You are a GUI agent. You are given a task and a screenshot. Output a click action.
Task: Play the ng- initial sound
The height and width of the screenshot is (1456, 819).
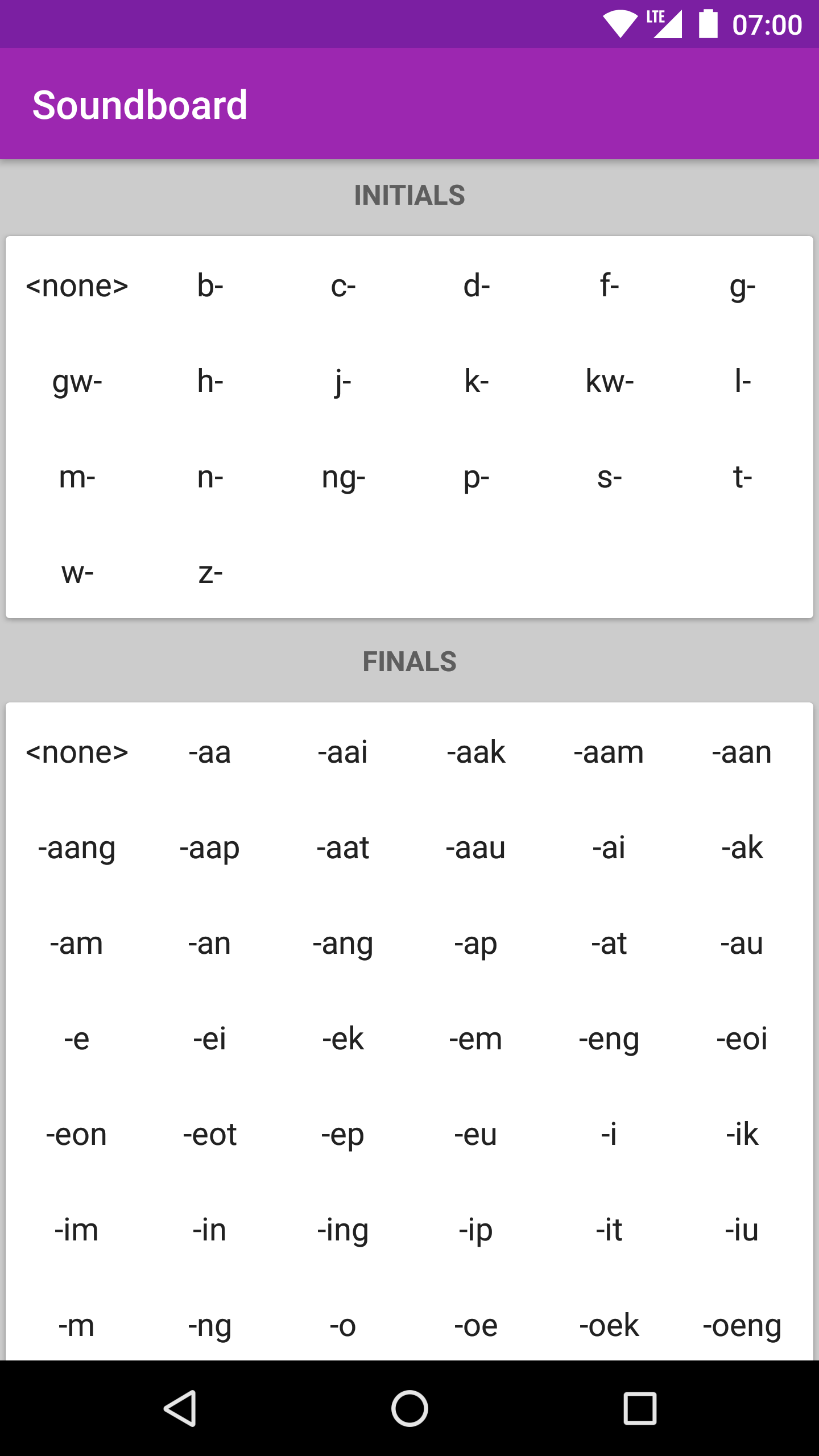coord(343,477)
